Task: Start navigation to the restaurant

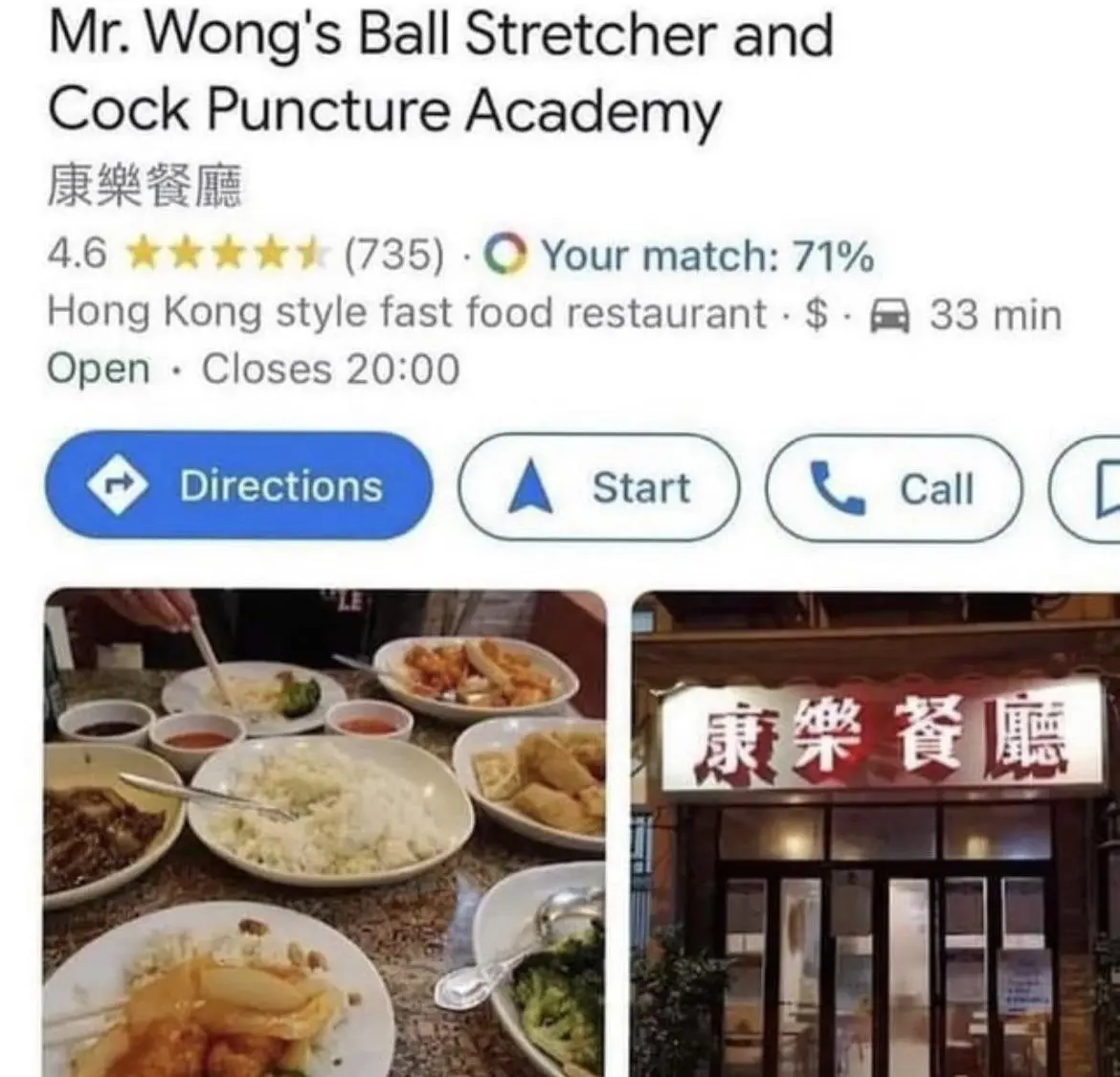Action: (x=599, y=487)
